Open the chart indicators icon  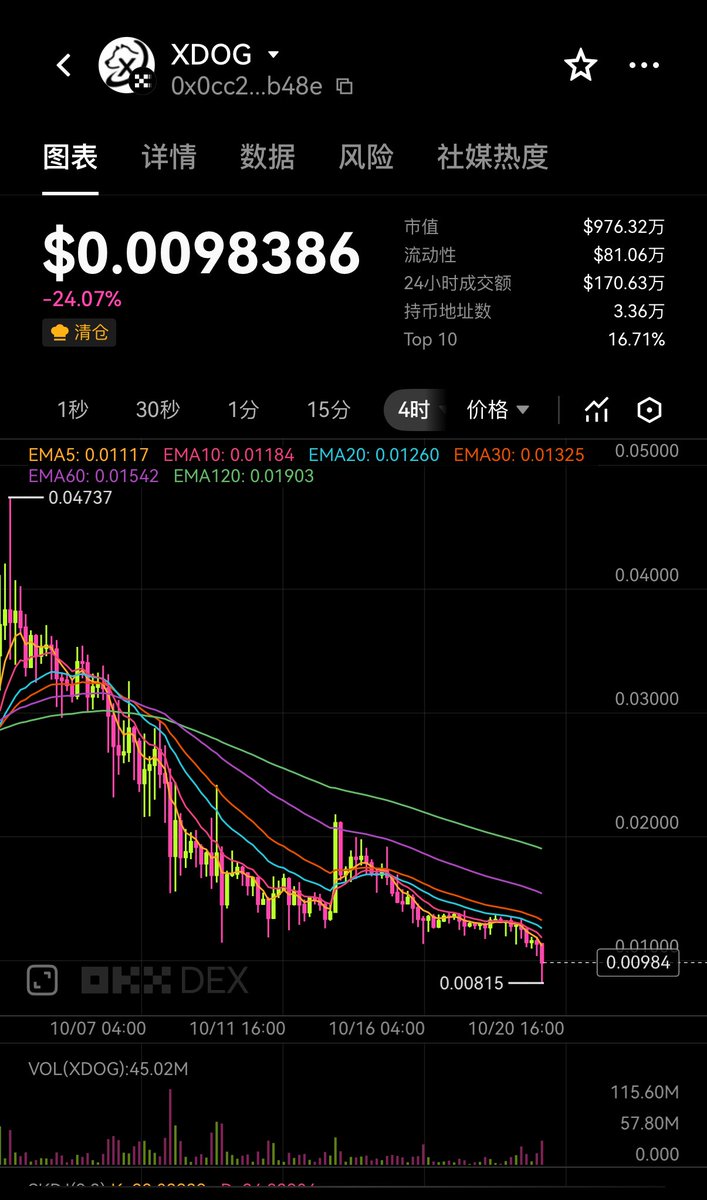tap(597, 410)
